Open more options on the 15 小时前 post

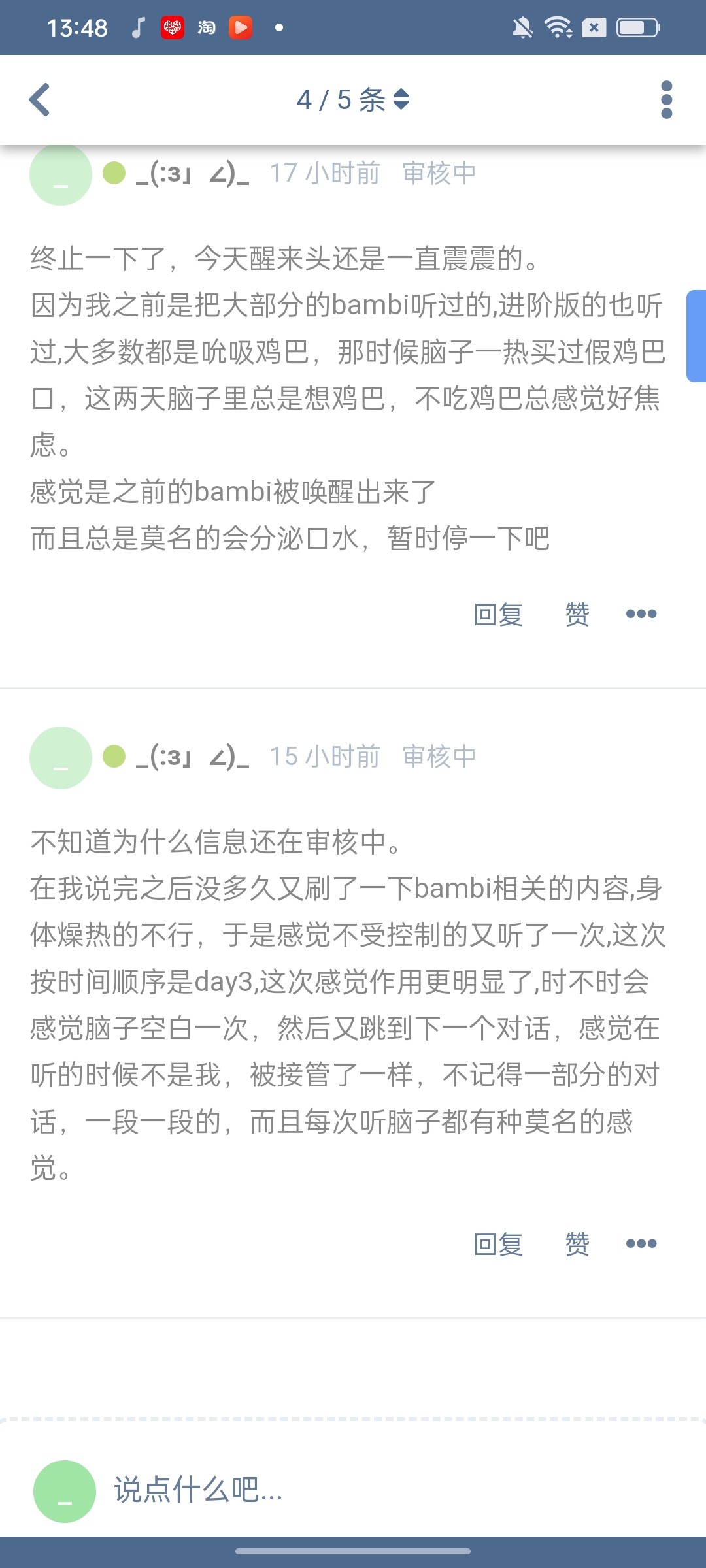pos(641,1244)
